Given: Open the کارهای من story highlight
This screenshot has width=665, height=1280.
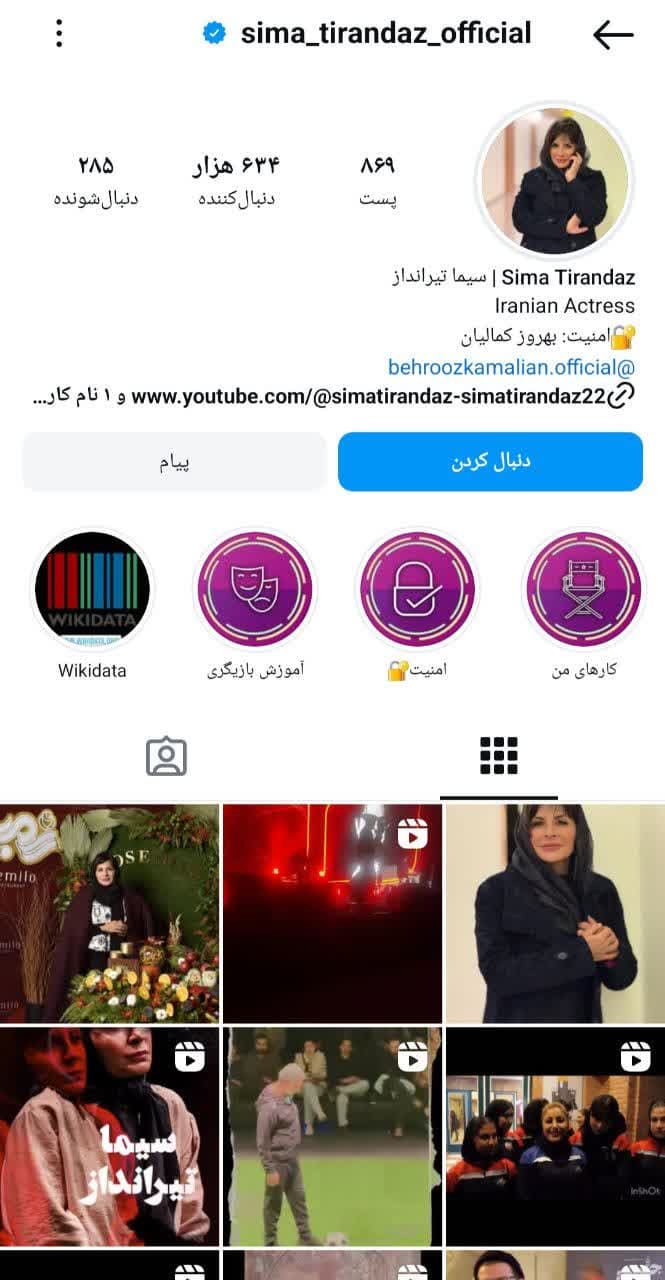Looking at the screenshot, I should (584, 589).
